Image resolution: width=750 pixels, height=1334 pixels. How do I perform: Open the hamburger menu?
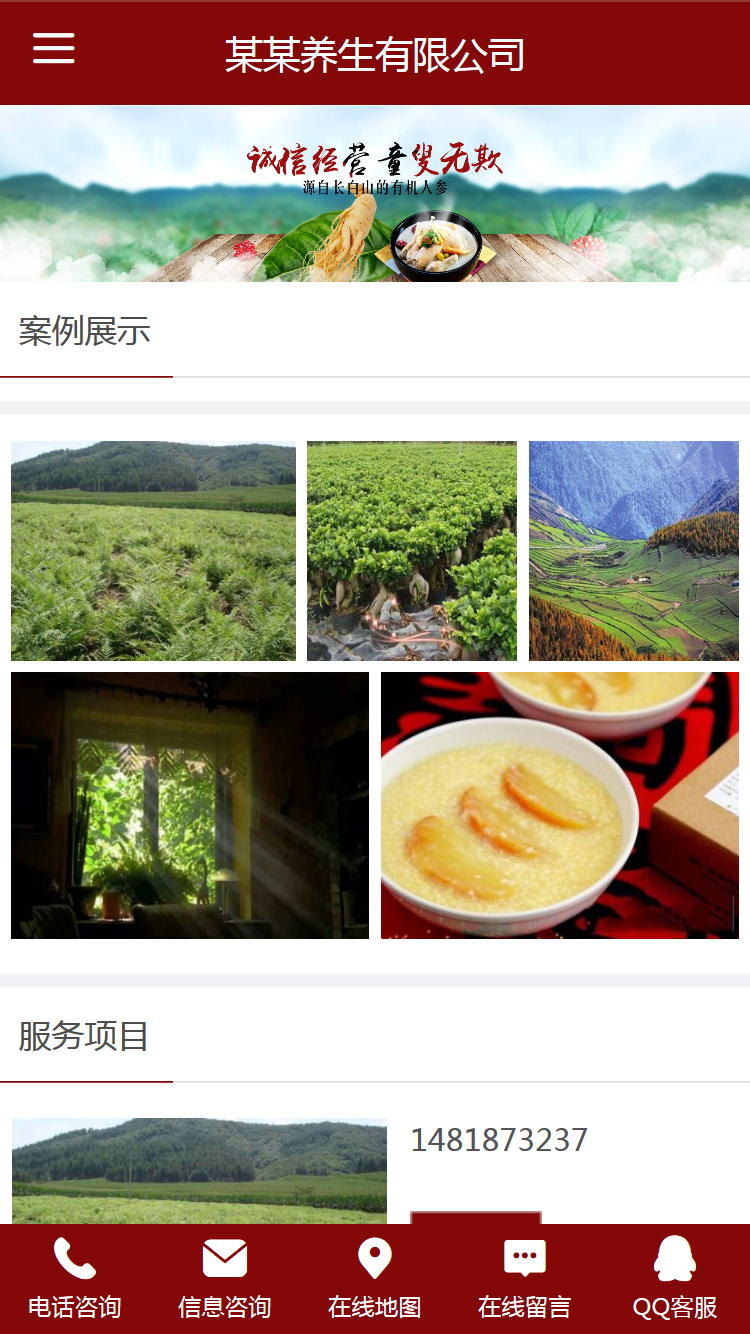54,48
